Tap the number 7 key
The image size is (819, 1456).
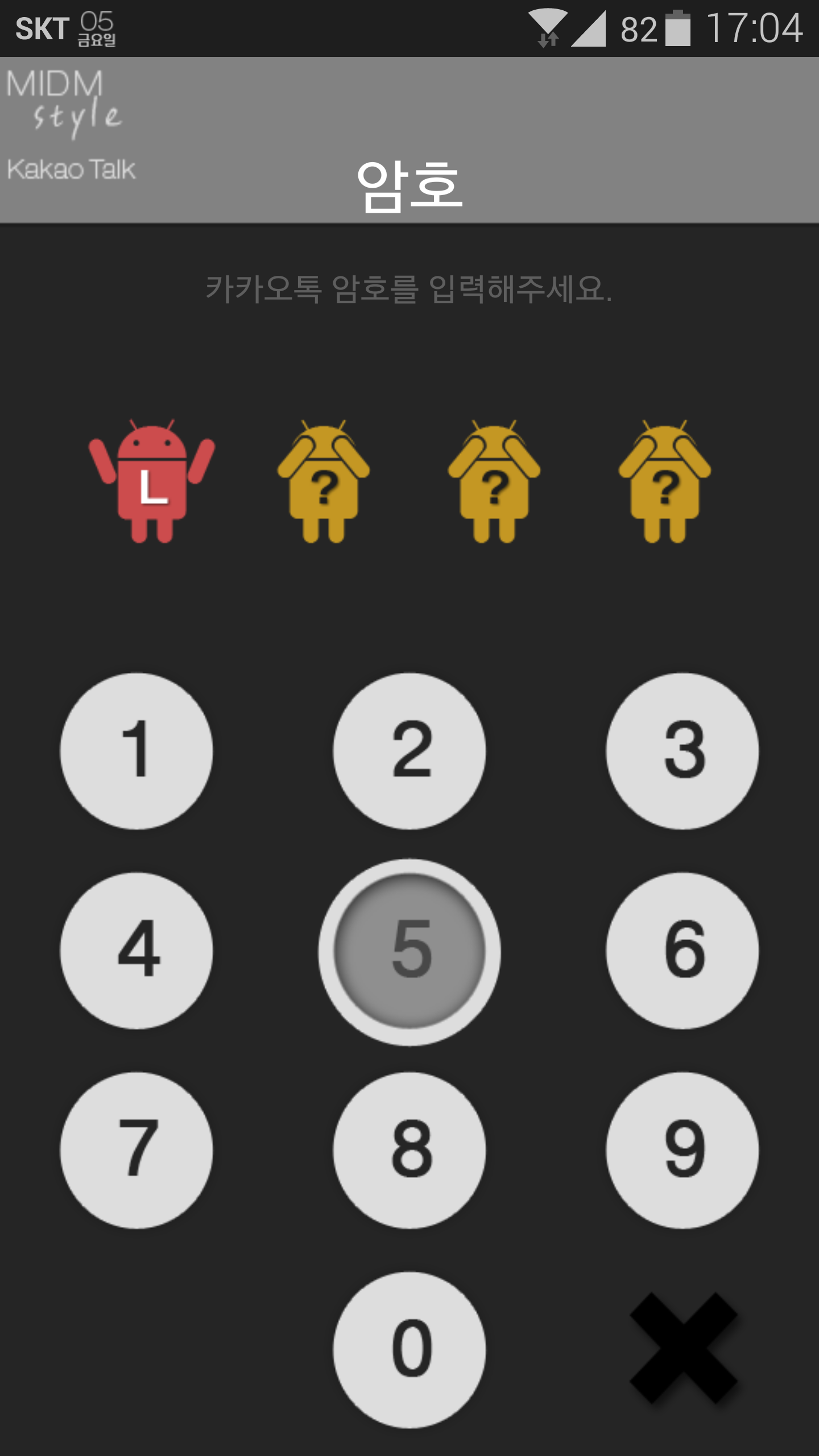[136, 1150]
